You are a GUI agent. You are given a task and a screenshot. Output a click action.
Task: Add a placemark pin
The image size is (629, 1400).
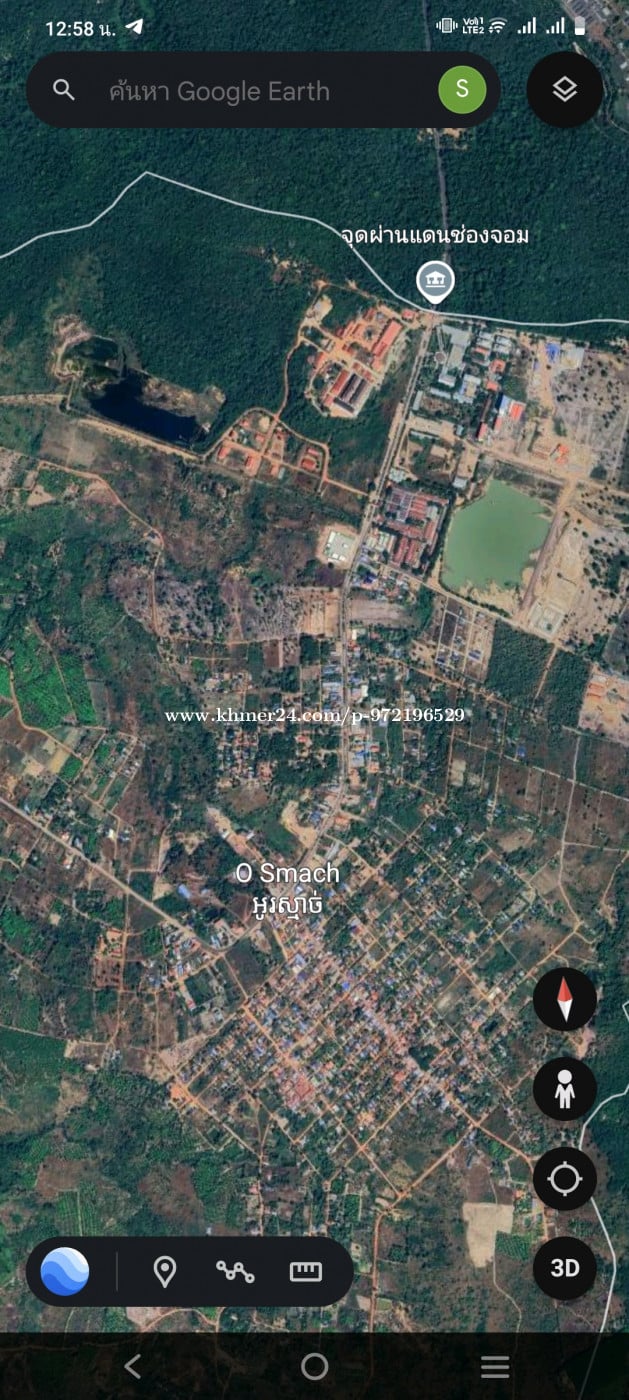click(164, 1272)
